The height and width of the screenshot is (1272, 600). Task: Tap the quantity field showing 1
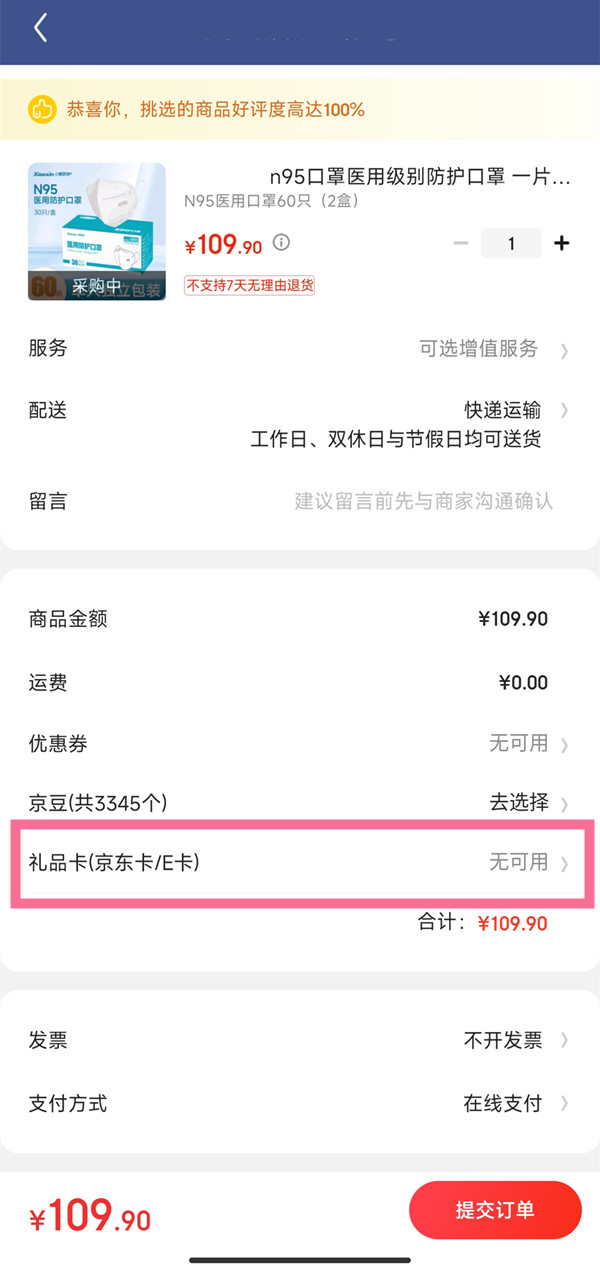(511, 243)
